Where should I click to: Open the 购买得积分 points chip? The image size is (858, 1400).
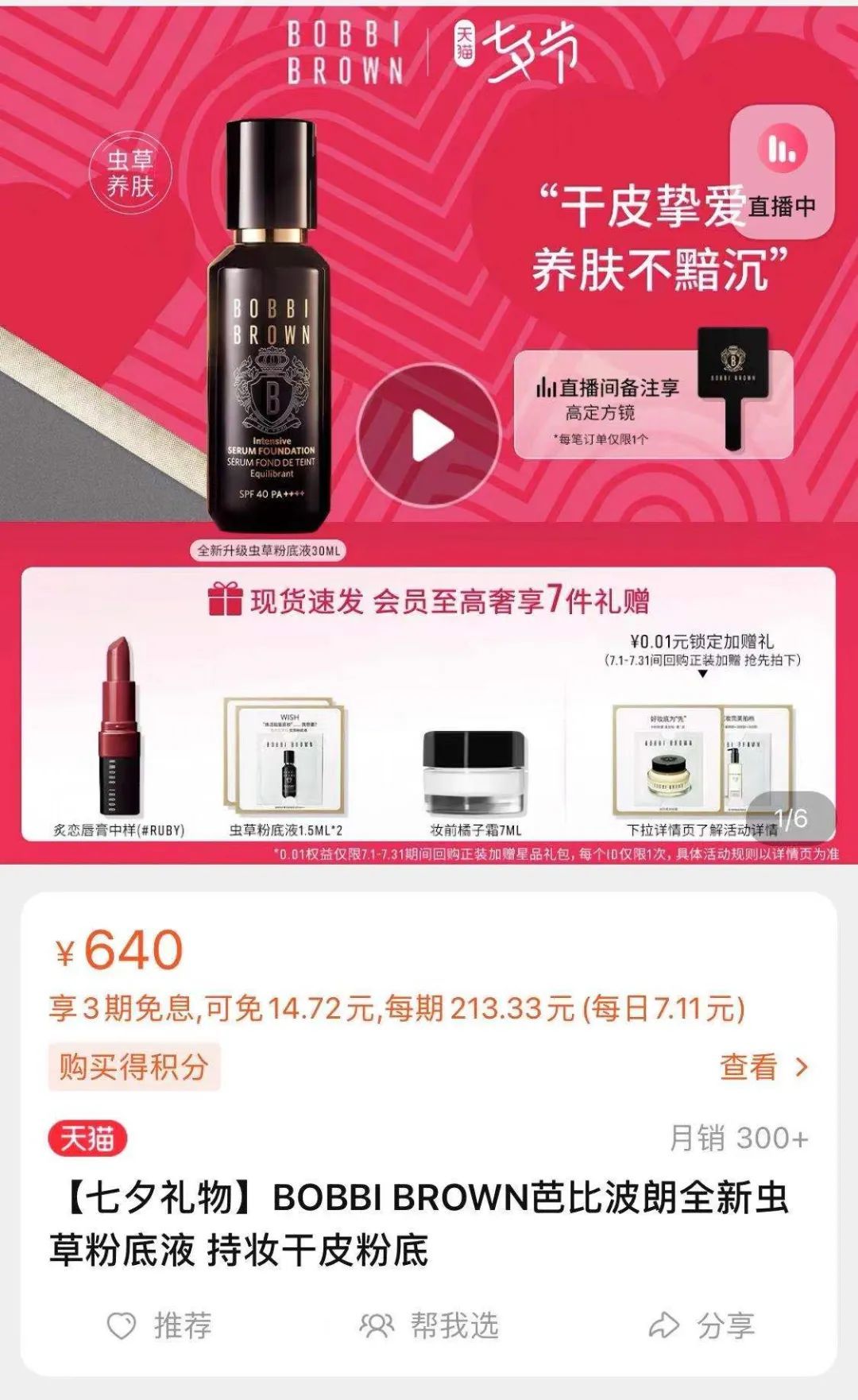click(133, 1066)
